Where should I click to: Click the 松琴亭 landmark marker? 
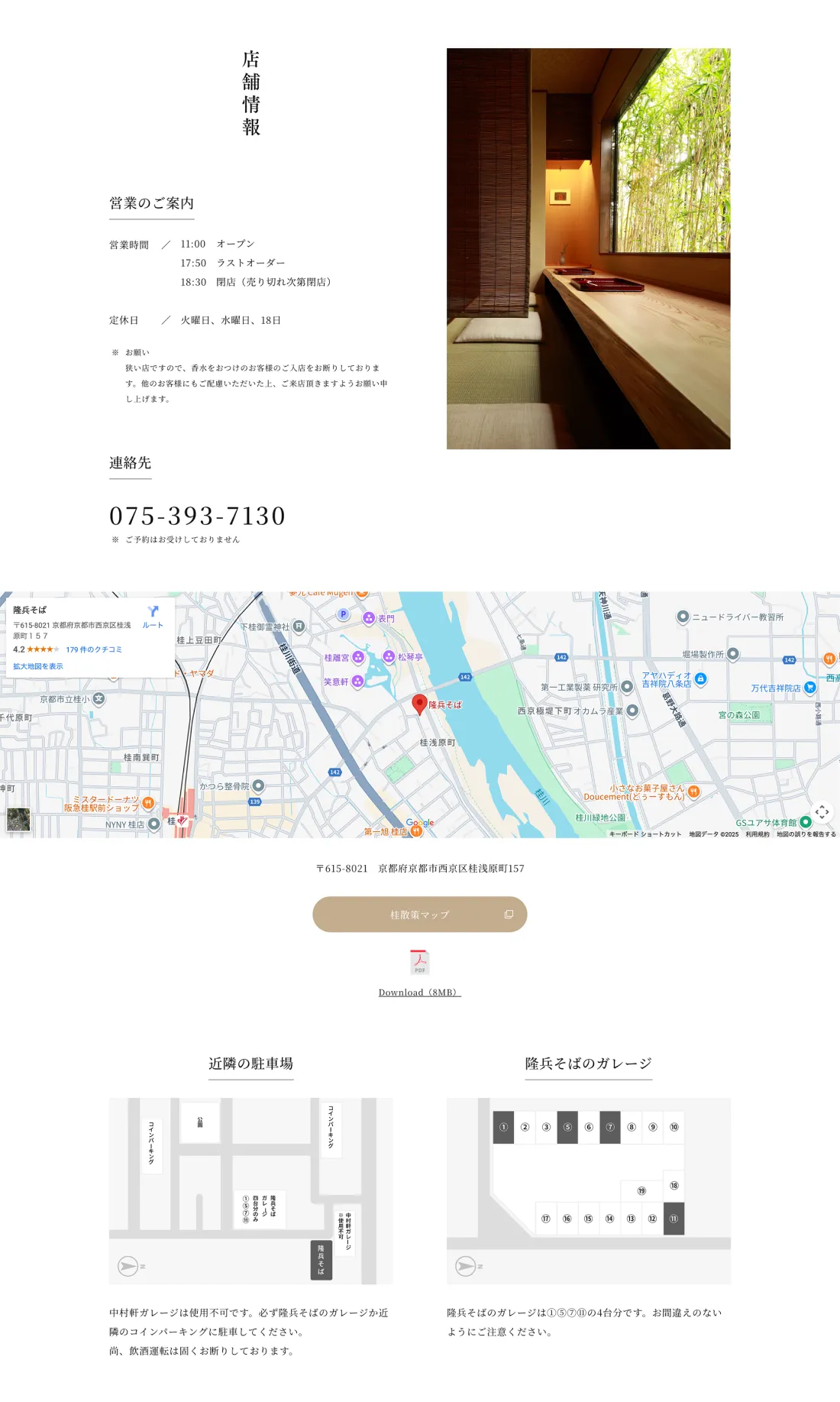click(389, 656)
